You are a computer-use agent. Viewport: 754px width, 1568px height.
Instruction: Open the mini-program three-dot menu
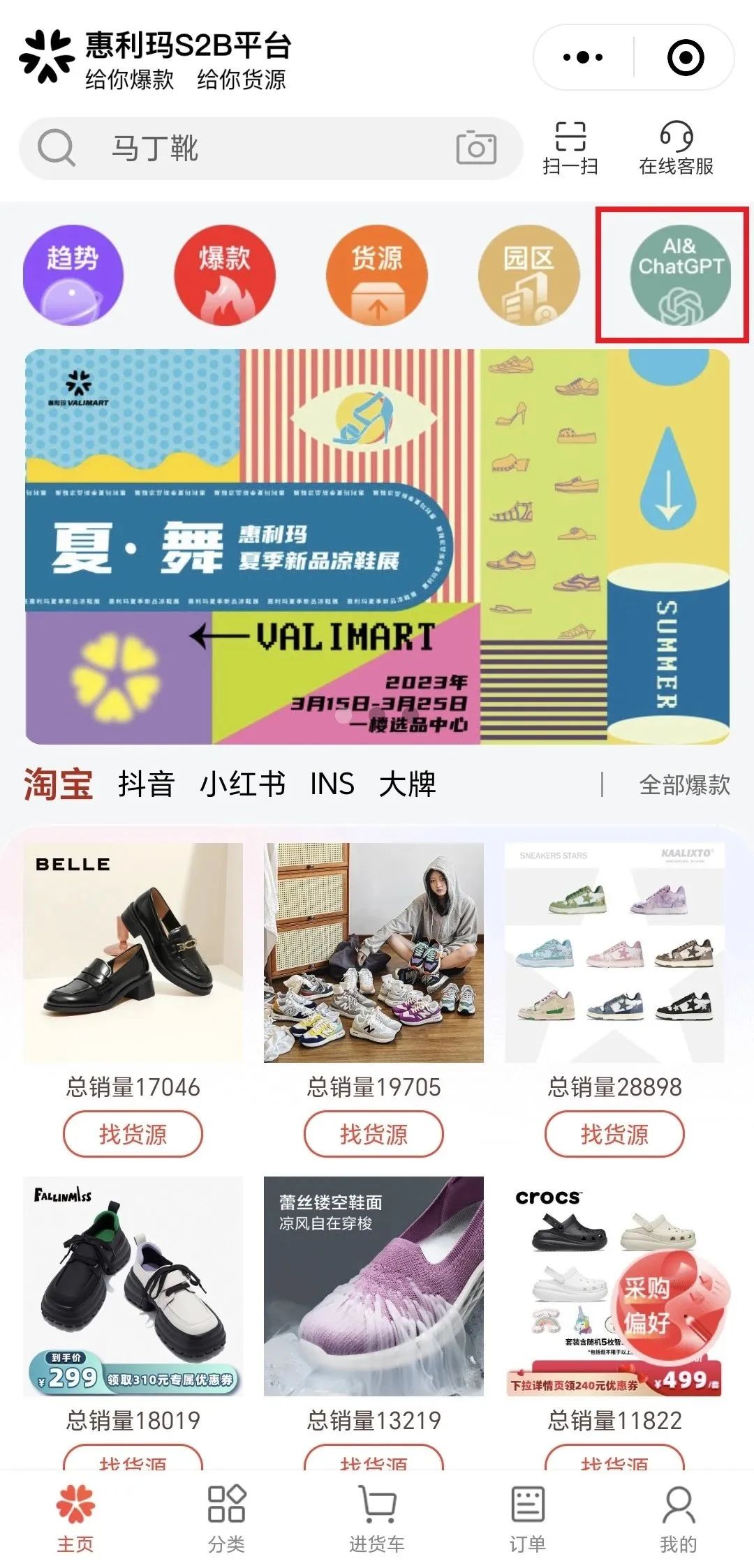coord(582,57)
